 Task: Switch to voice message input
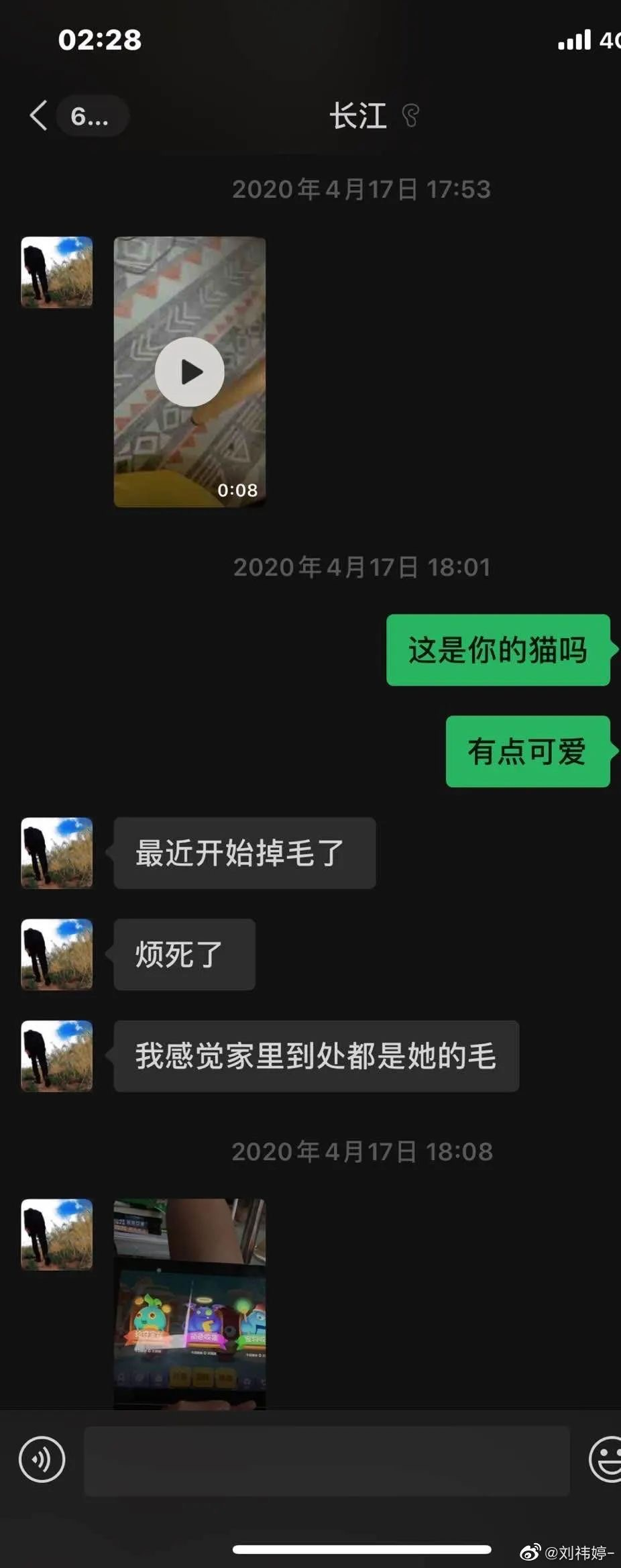pos(42,1459)
